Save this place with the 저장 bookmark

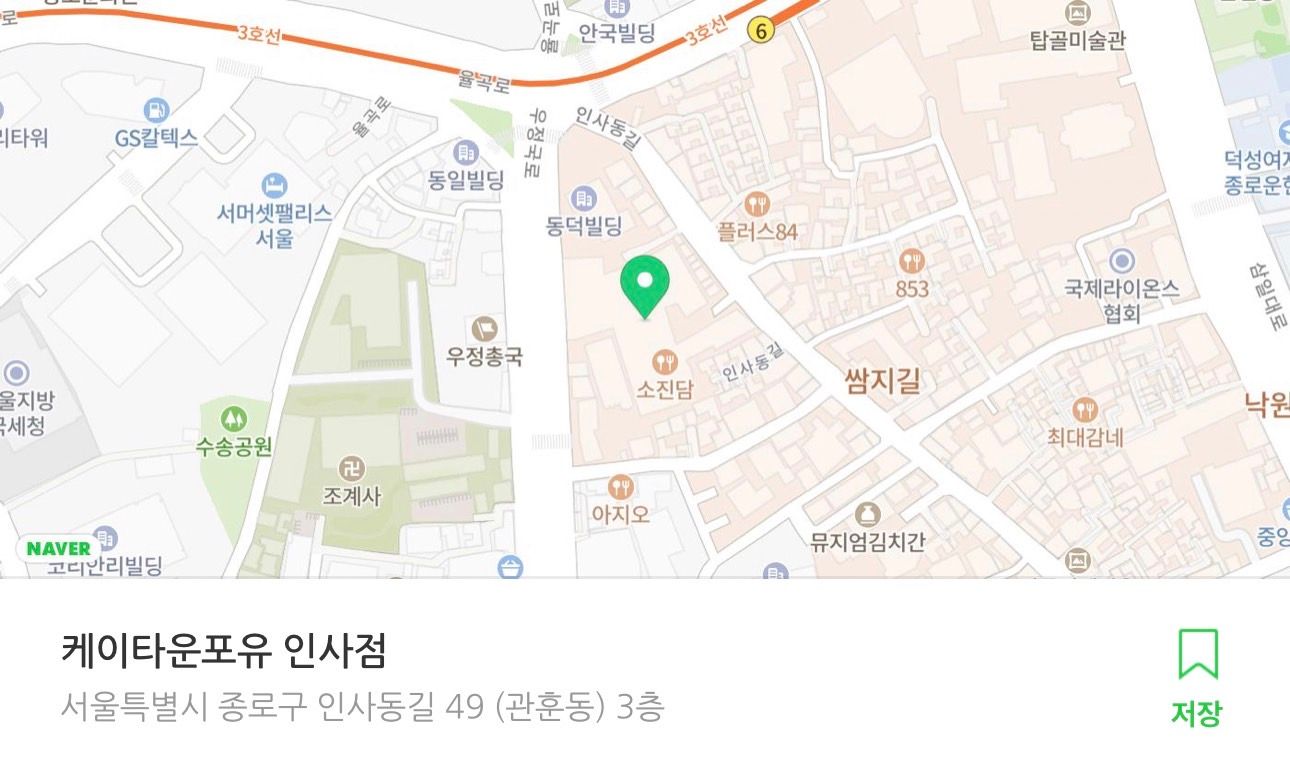1197,676
